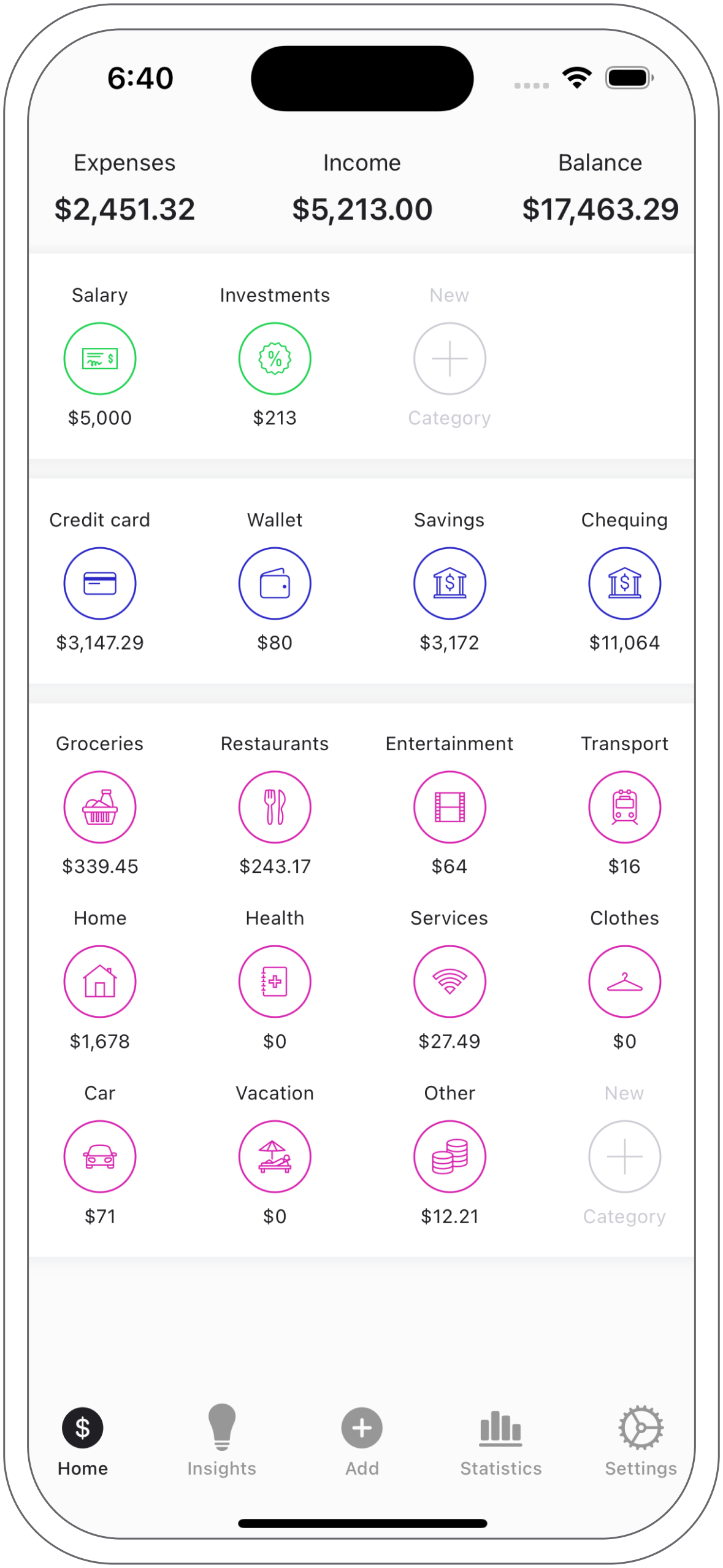
Task: Open the Salary income category
Action: (x=100, y=358)
